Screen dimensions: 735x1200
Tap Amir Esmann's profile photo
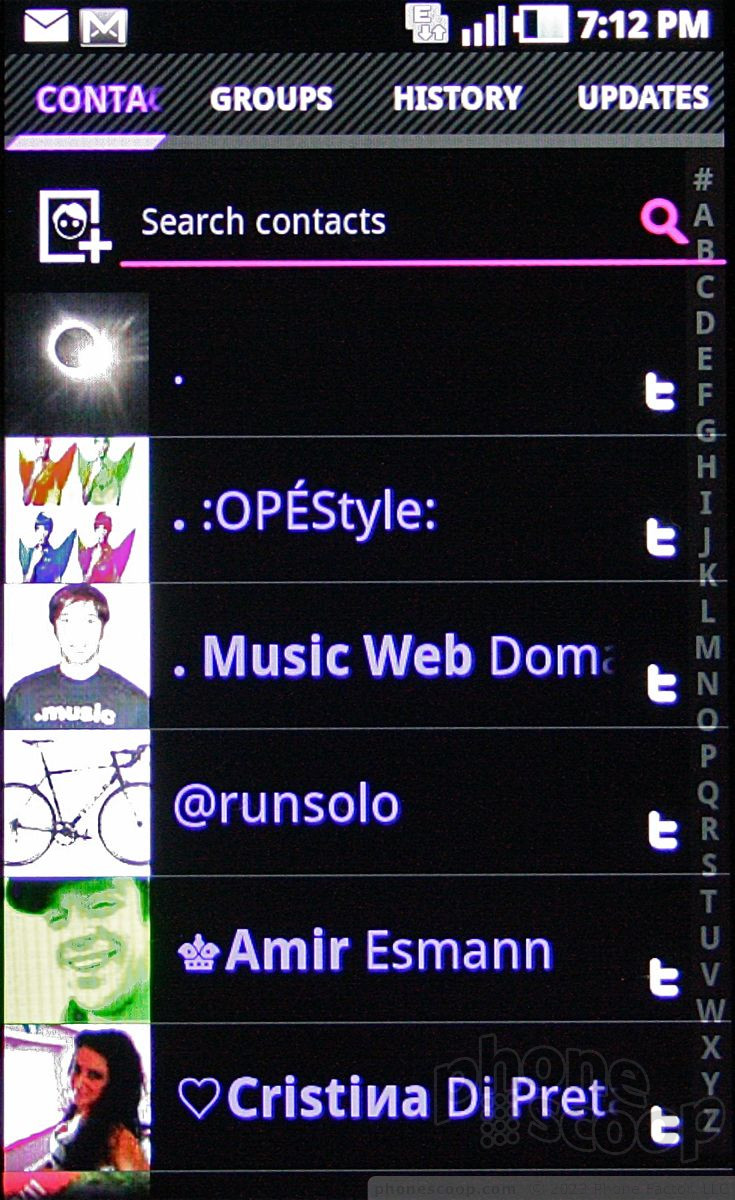coord(76,950)
